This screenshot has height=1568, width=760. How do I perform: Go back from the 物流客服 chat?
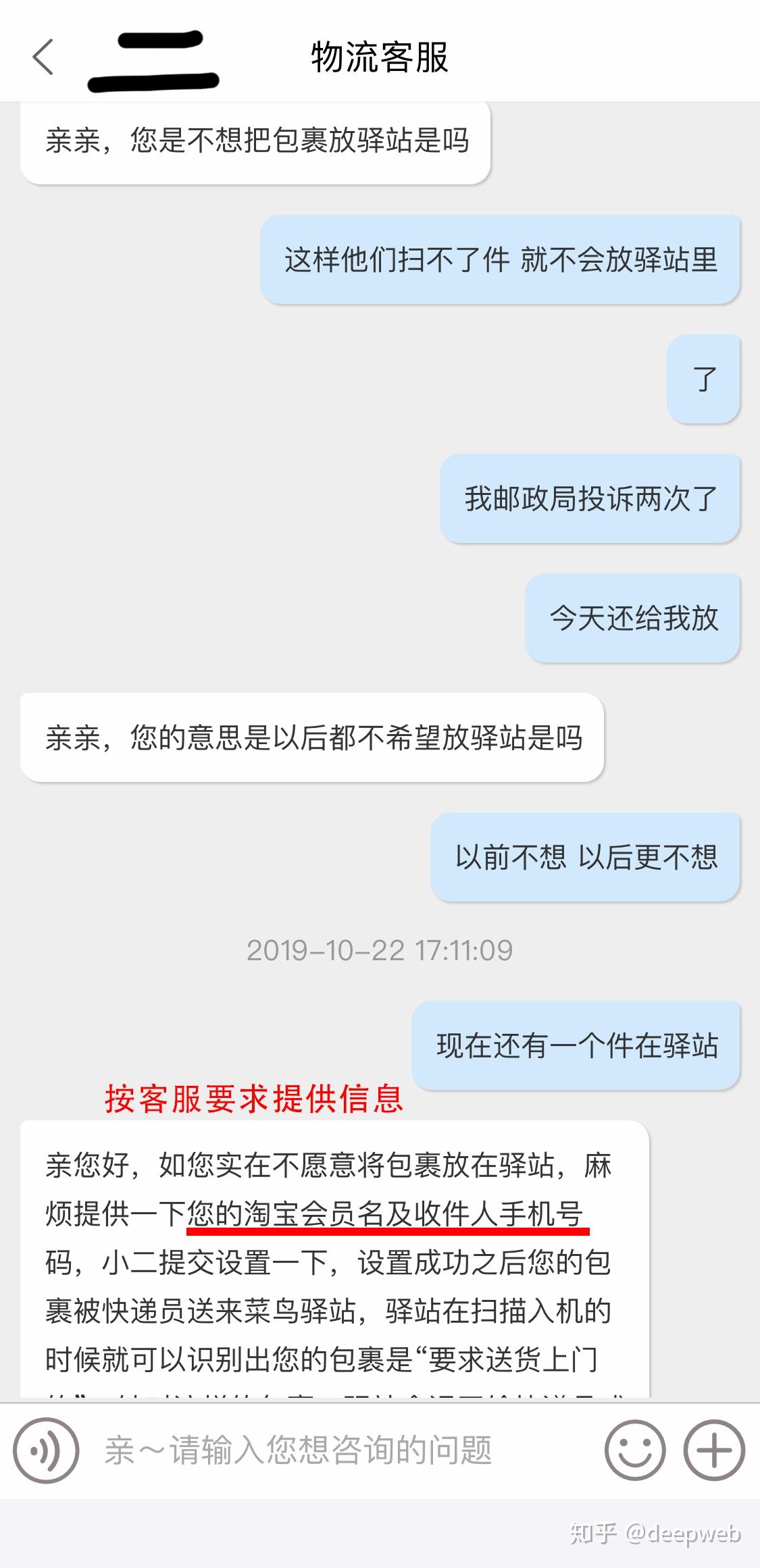point(43,57)
